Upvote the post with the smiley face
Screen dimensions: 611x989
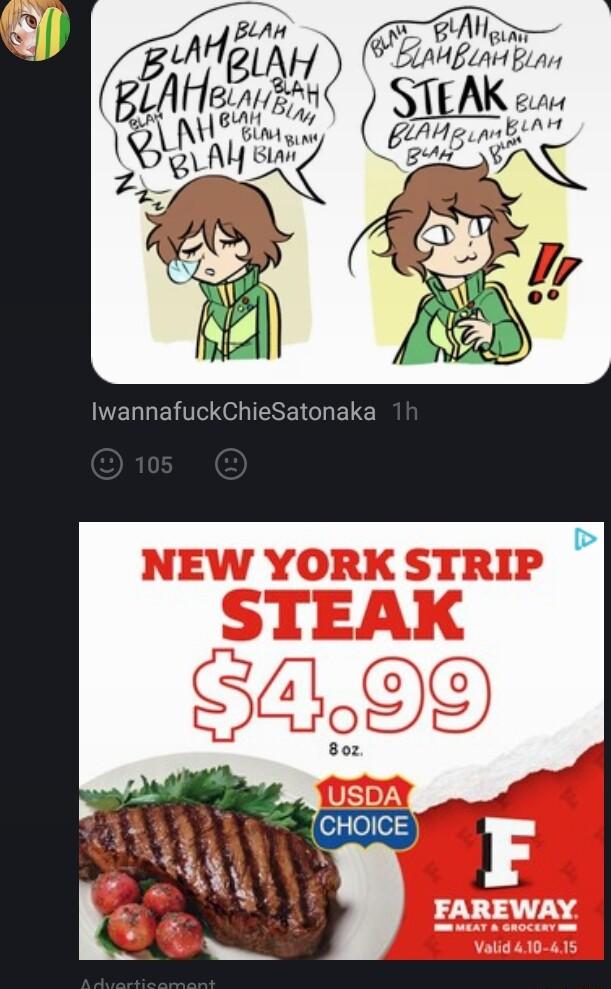107,464
